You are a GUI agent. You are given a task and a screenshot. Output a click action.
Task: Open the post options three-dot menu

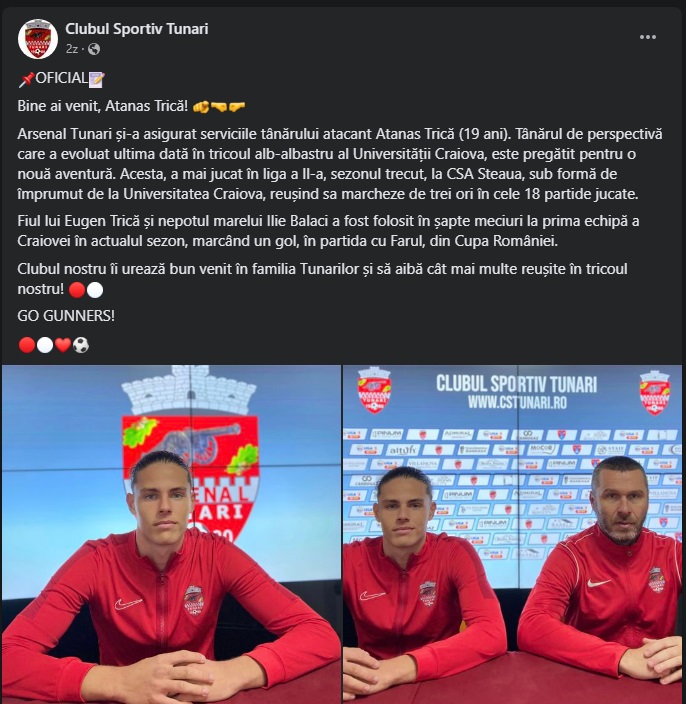point(648,37)
